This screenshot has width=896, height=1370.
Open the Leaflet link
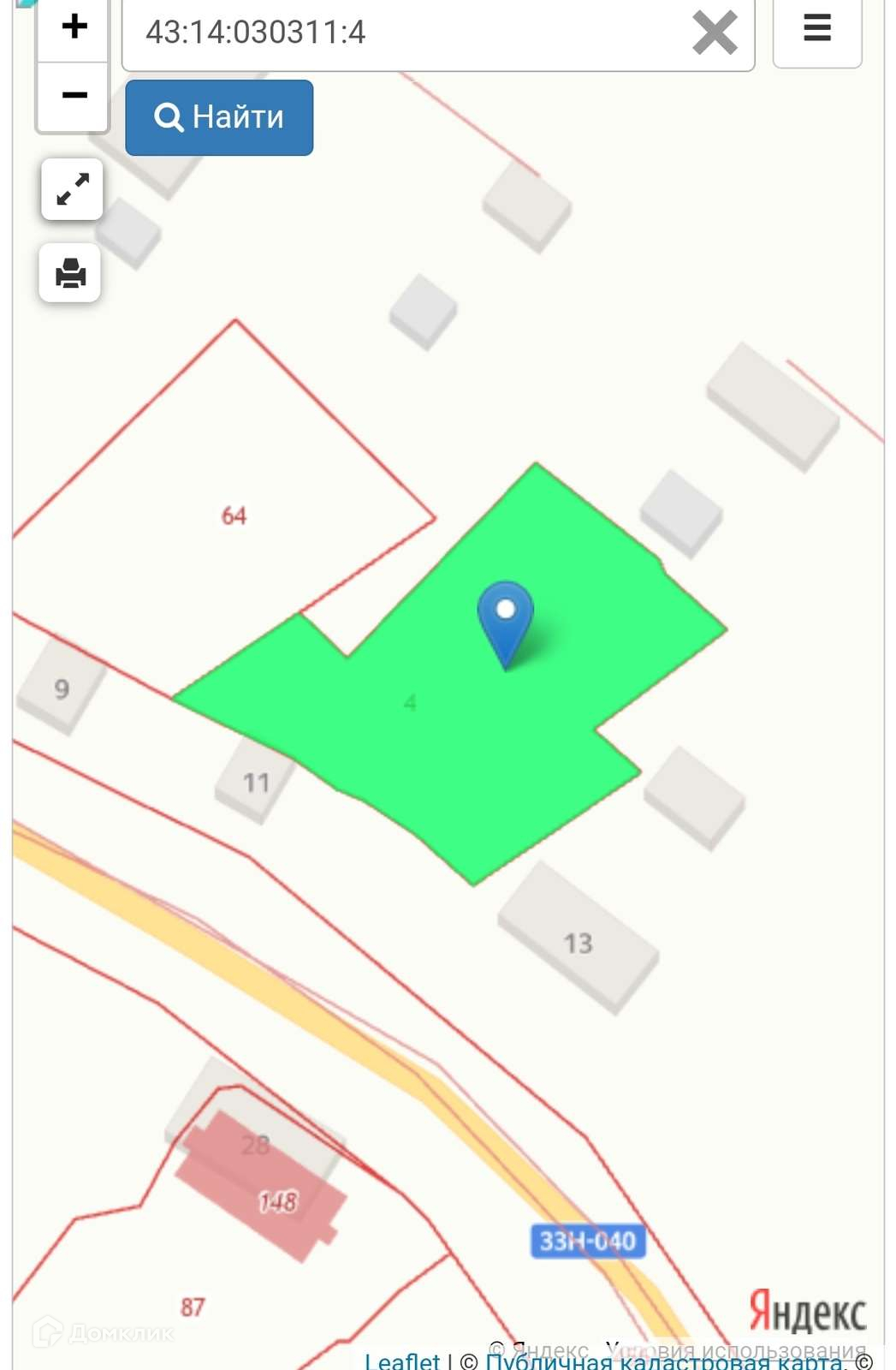click(x=402, y=1361)
